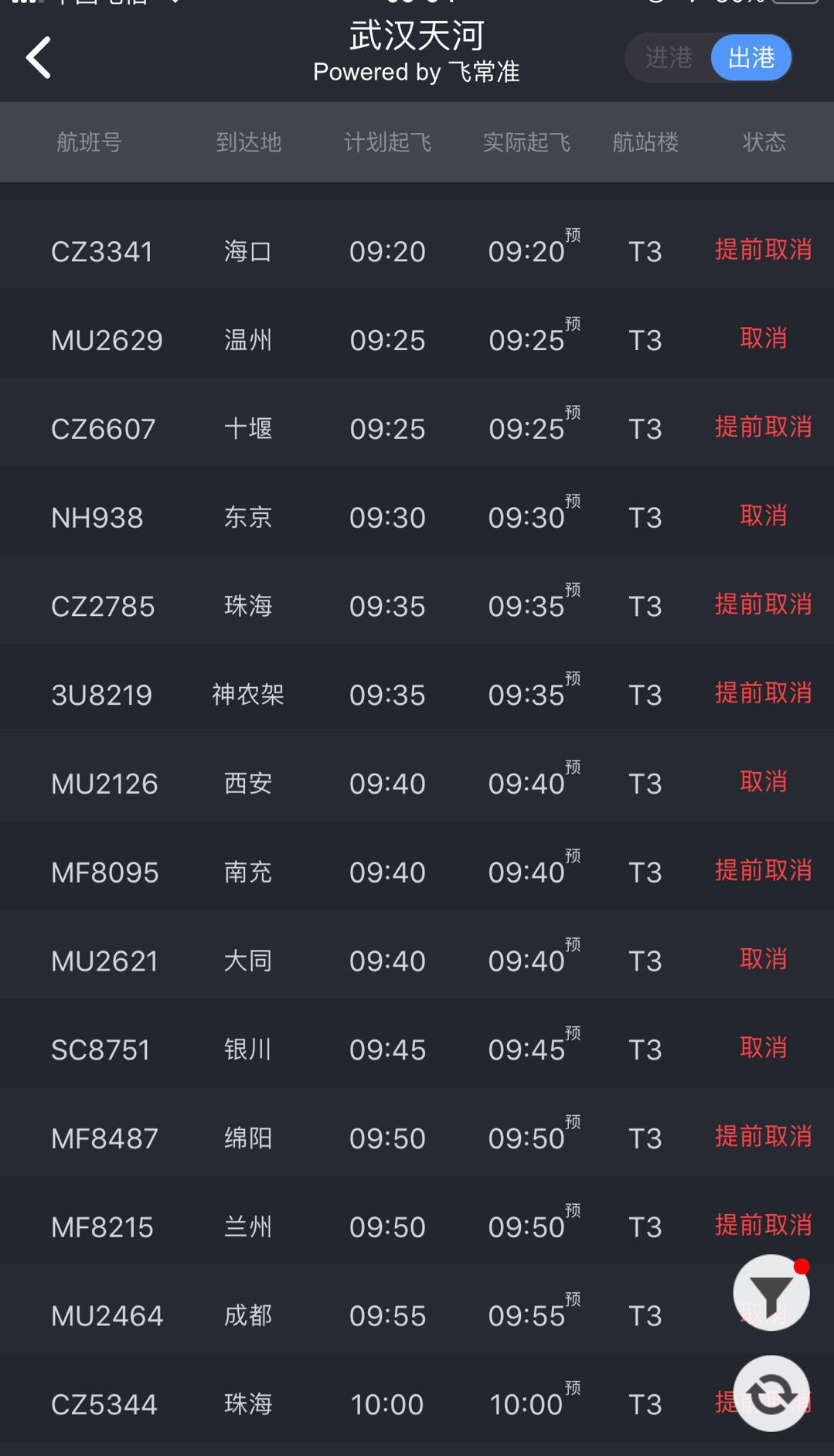834x1456 pixels.
Task: Select flight NH938 to 东京
Action: point(386,517)
